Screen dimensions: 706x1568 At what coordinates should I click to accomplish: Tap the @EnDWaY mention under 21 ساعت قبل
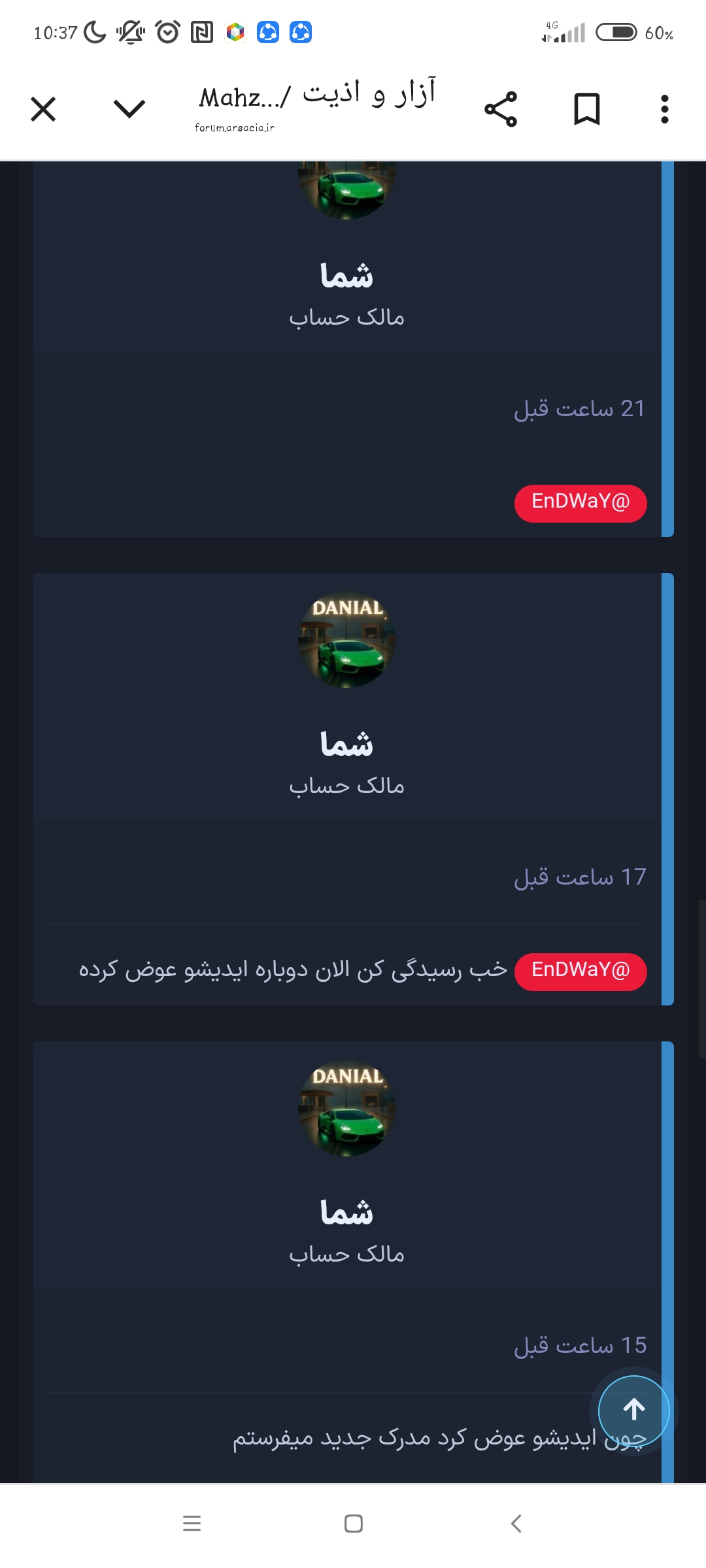[x=580, y=503]
